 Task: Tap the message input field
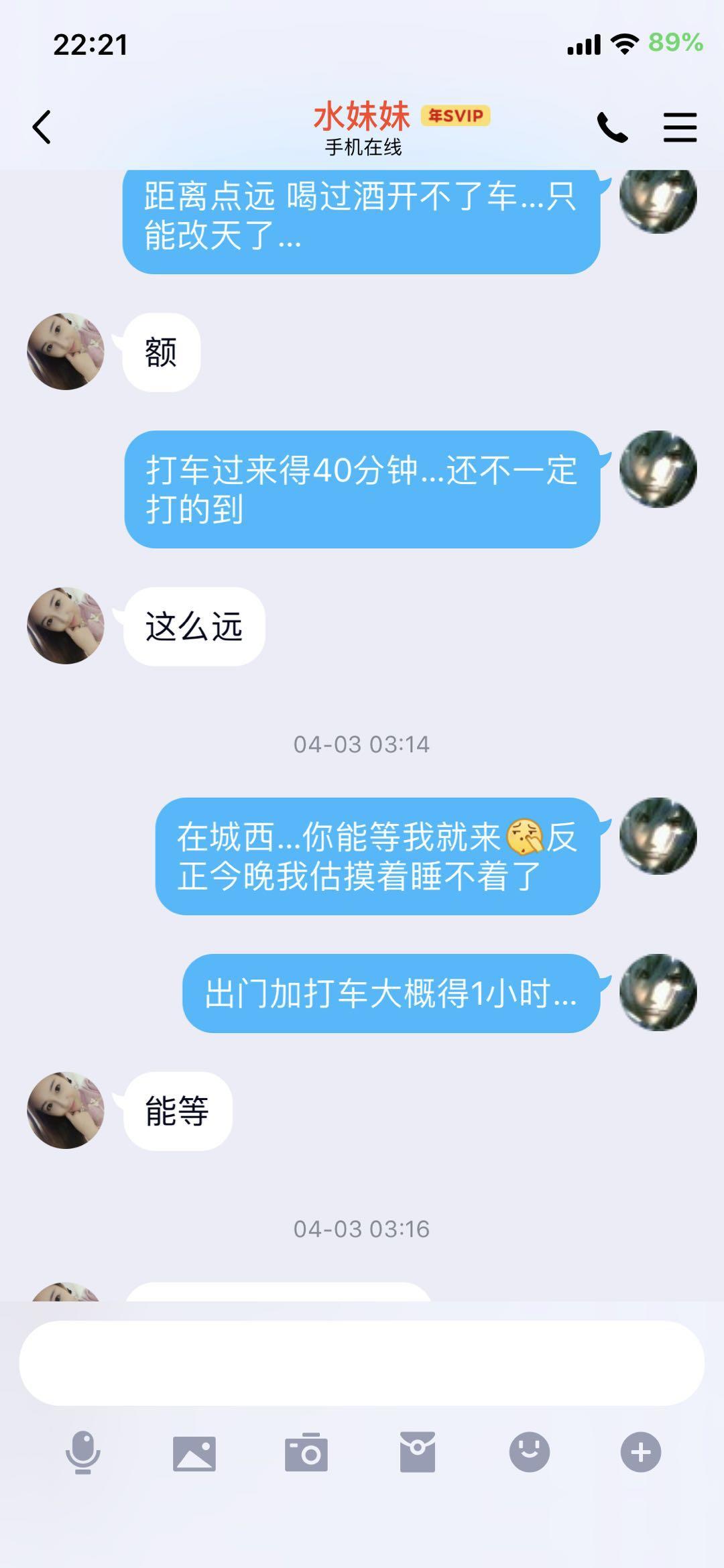point(361,1363)
